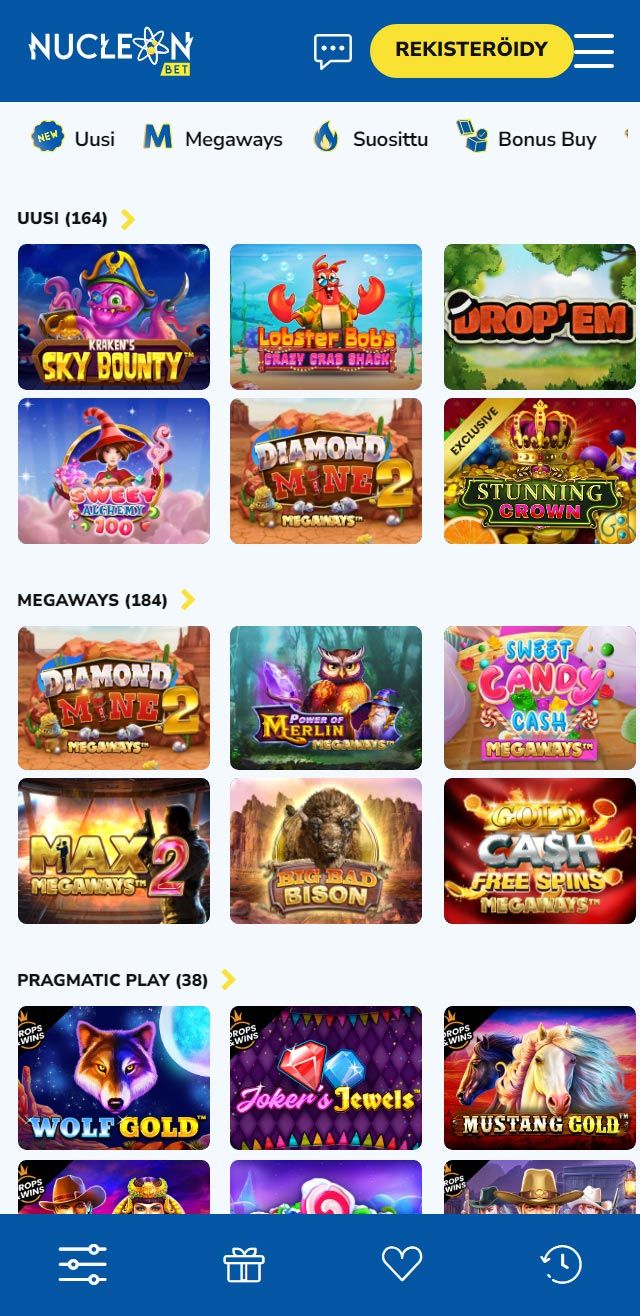See all Pragmatic Play (38) games
This screenshot has height=1316, width=640.
pyautogui.click(x=228, y=980)
